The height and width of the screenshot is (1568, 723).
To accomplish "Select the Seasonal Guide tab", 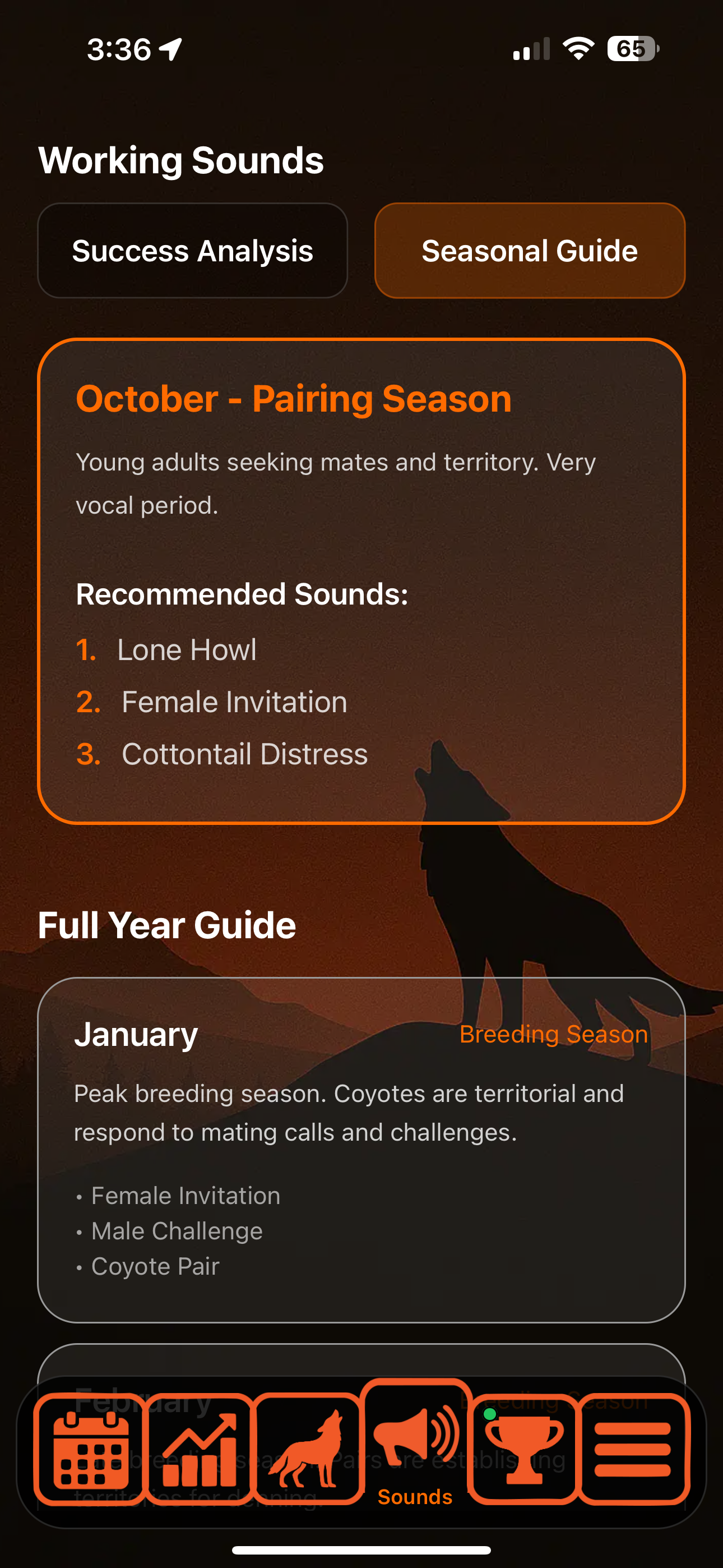I will click(x=530, y=251).
